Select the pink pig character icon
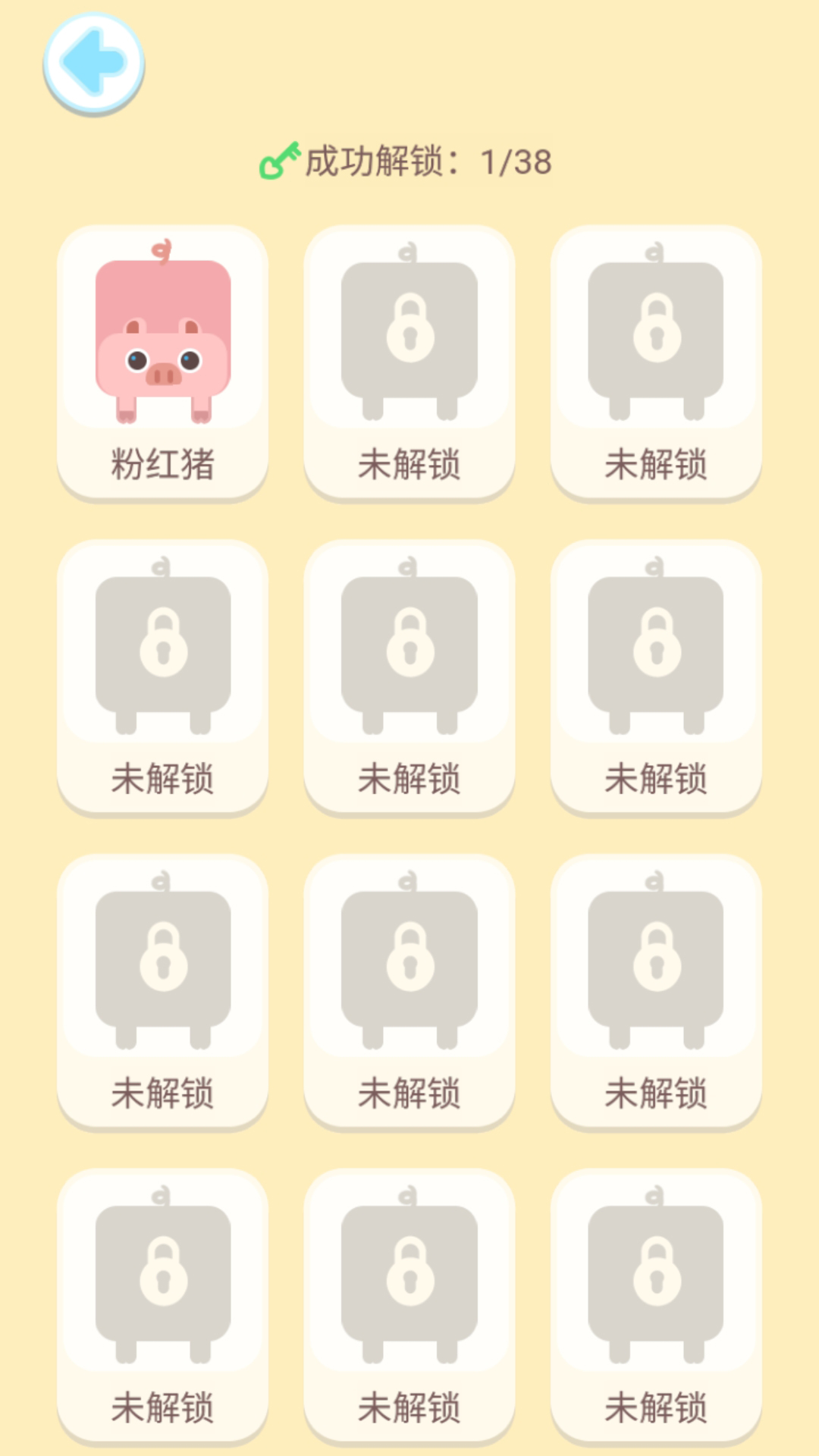Screen dimensions: 819x1456 (162, 334)
